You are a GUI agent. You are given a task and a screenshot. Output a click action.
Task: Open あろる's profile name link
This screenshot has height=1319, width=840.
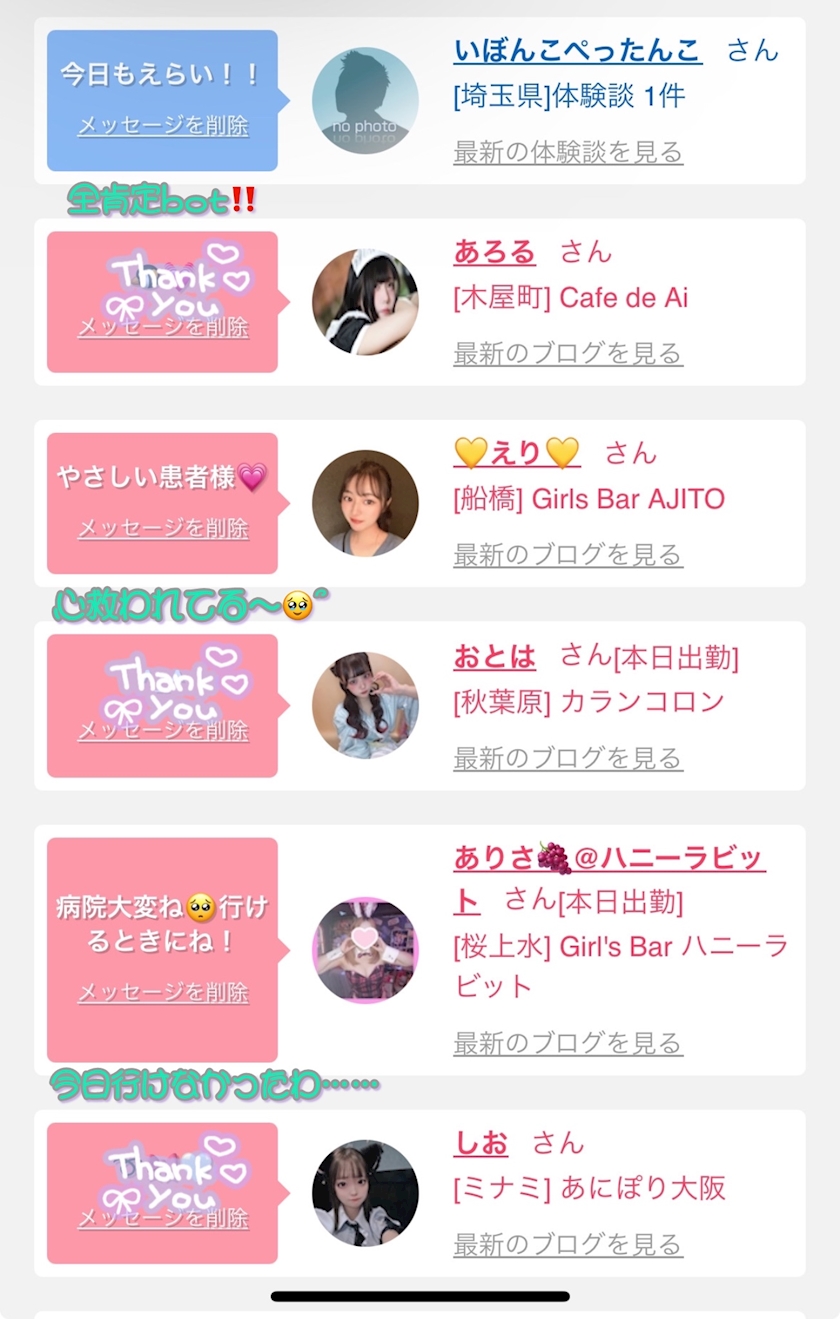[x=494, y=252]
